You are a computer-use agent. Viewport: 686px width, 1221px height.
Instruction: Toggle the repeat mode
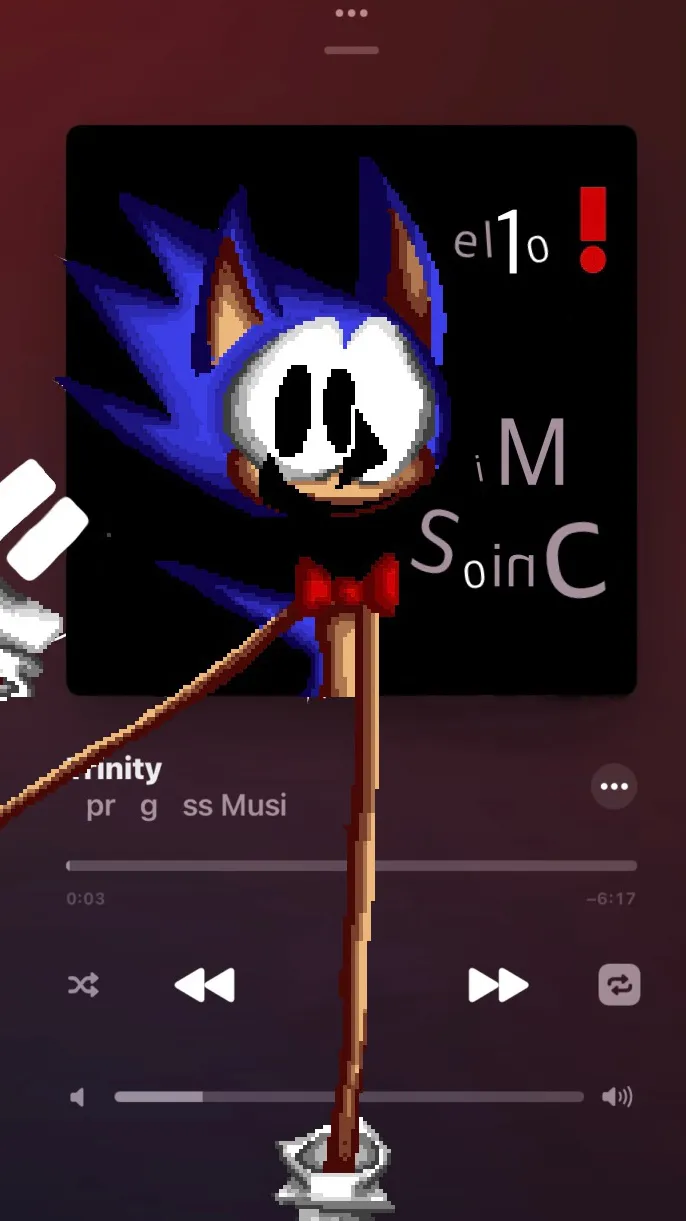(x=619, y=986)
